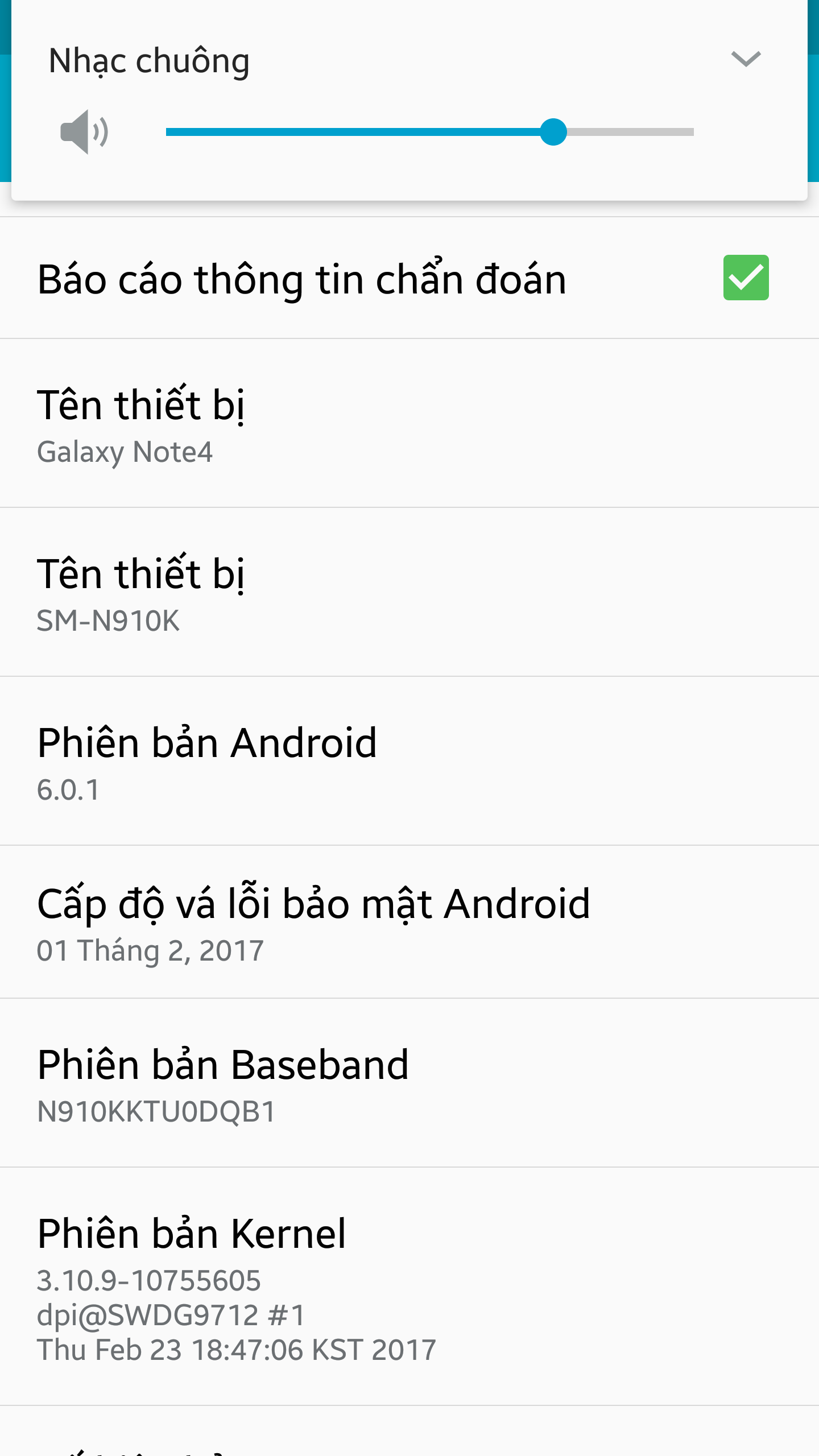Set ringtone volume on the slider

429,132
